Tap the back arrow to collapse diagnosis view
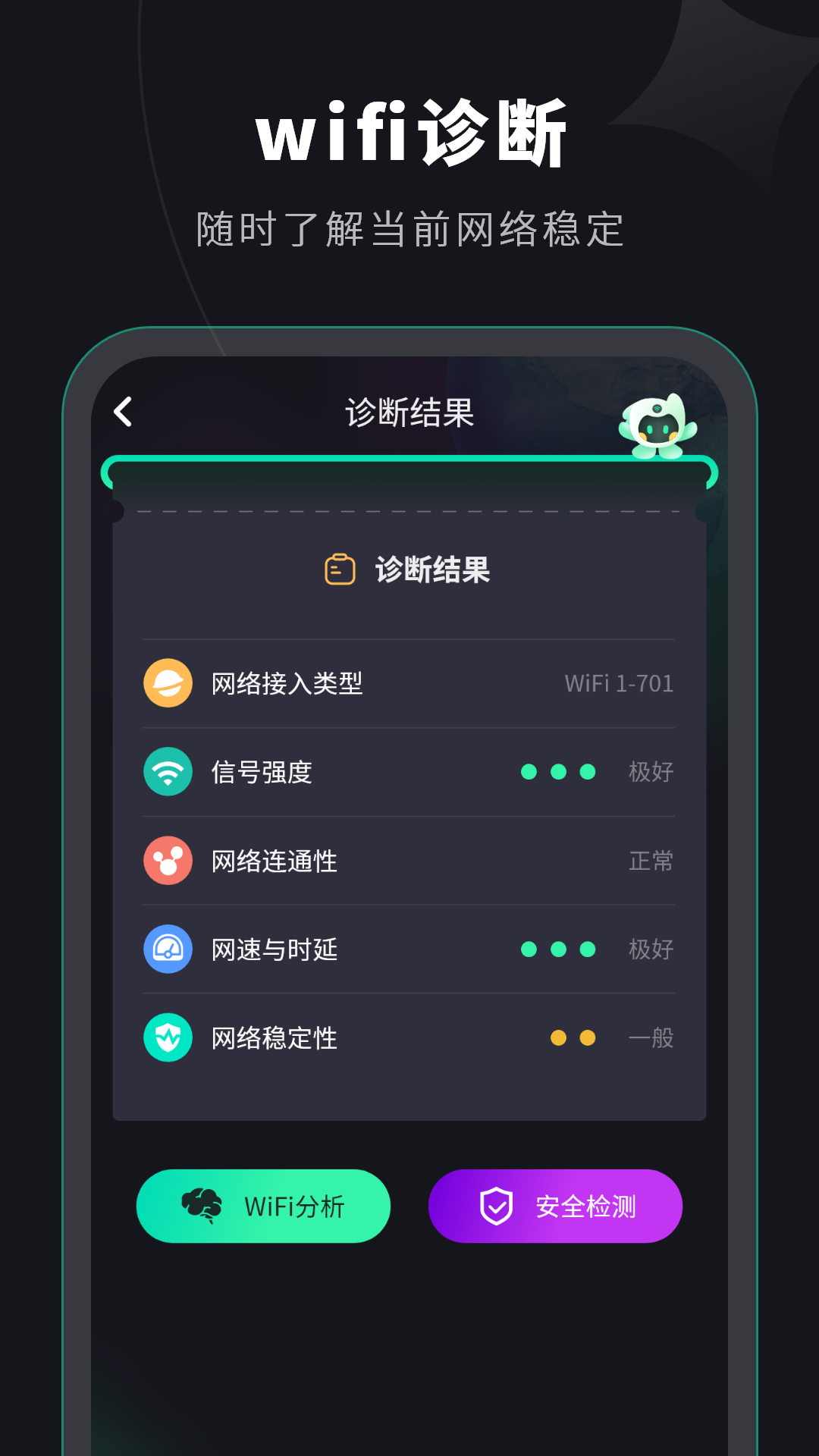Image resolution: width=819 pixels, height=1456 pixels. pyautogui.click(x=124, y=412)
